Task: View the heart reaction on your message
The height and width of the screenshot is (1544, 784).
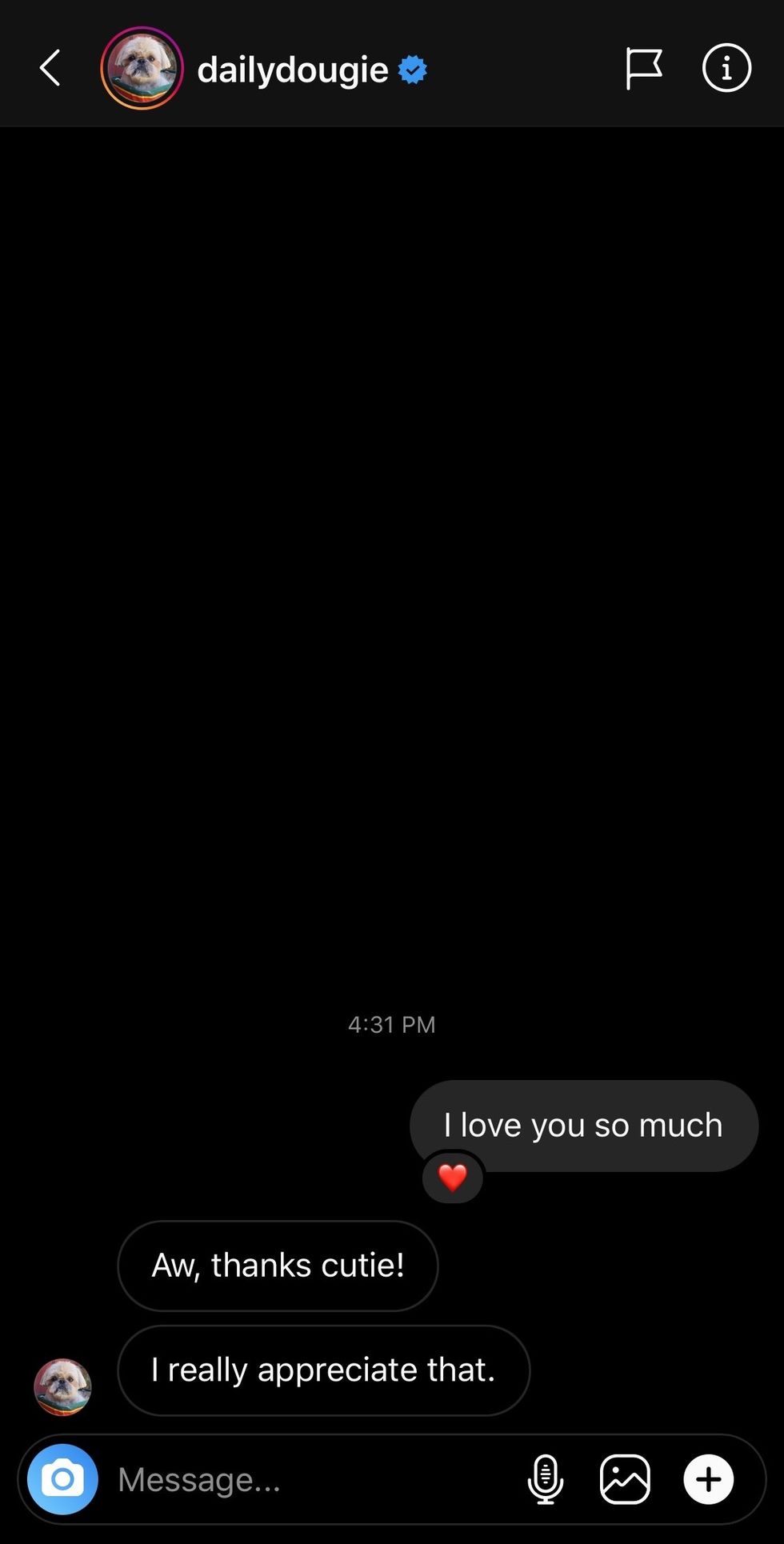Action: (x=453, y=1178)
